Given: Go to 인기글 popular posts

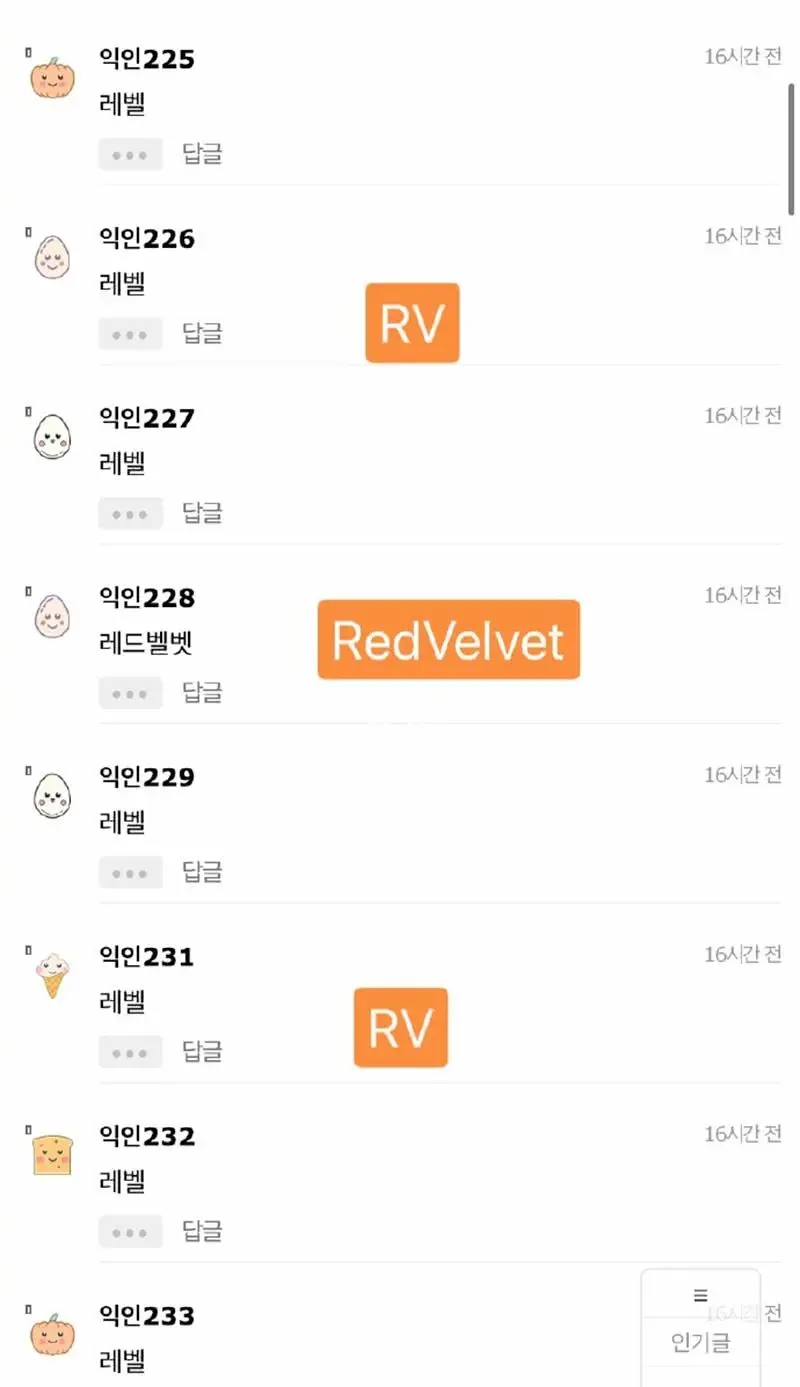Looking at the screenshot, I should click(700, 1343).
